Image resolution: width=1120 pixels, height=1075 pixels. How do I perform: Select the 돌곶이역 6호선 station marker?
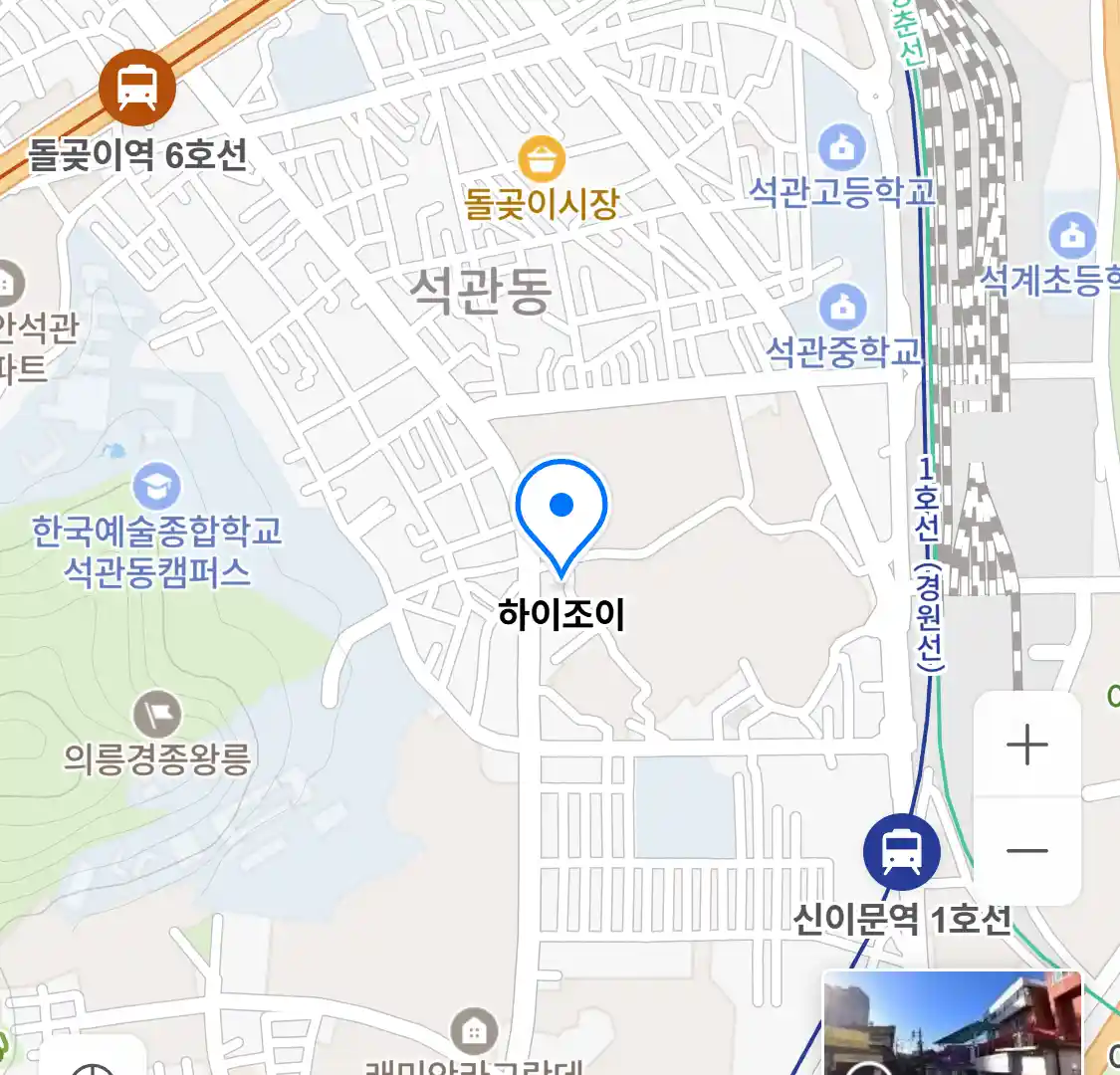137,88
